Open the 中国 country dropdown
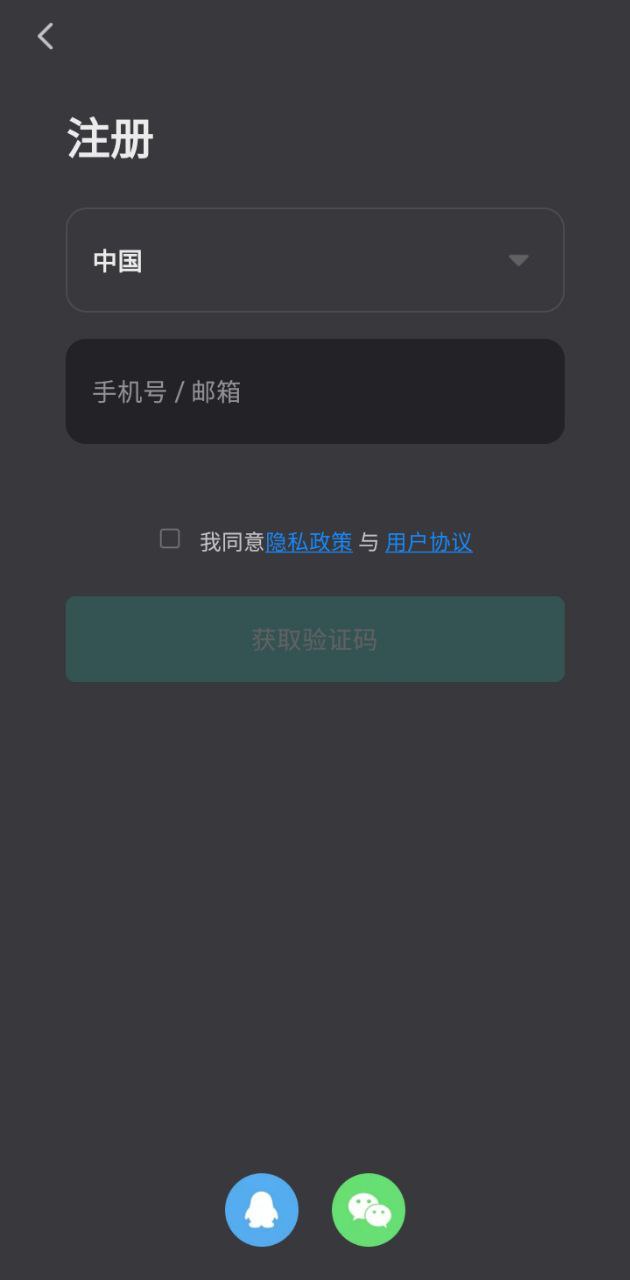The width and height of the screenshot is (630, 1280). click(x=315, y=260)
